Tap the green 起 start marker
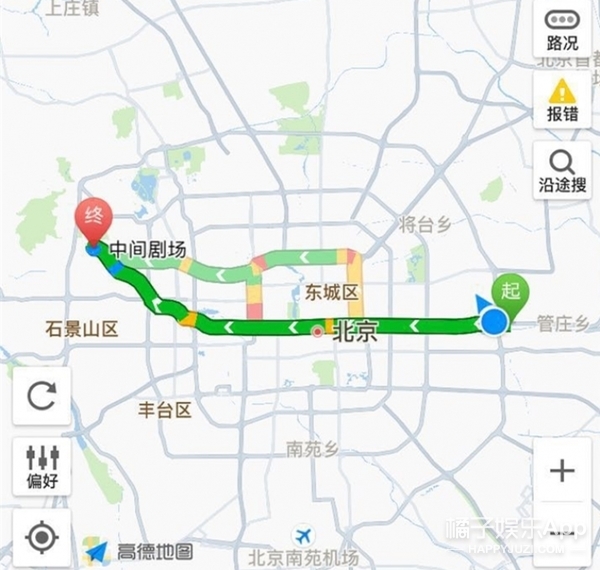This screenshot has height=570, width=600. coord(514,291)
